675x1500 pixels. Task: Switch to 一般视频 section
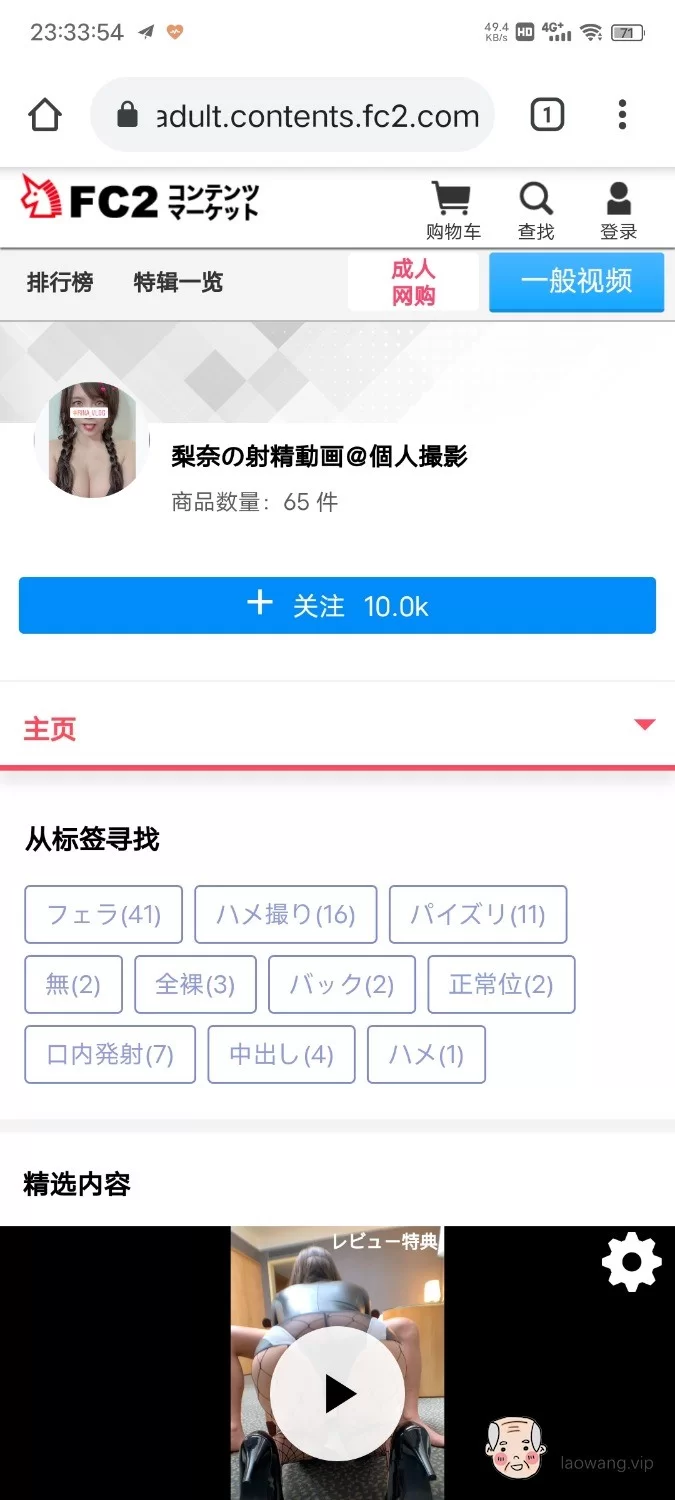tap(576, 282)
